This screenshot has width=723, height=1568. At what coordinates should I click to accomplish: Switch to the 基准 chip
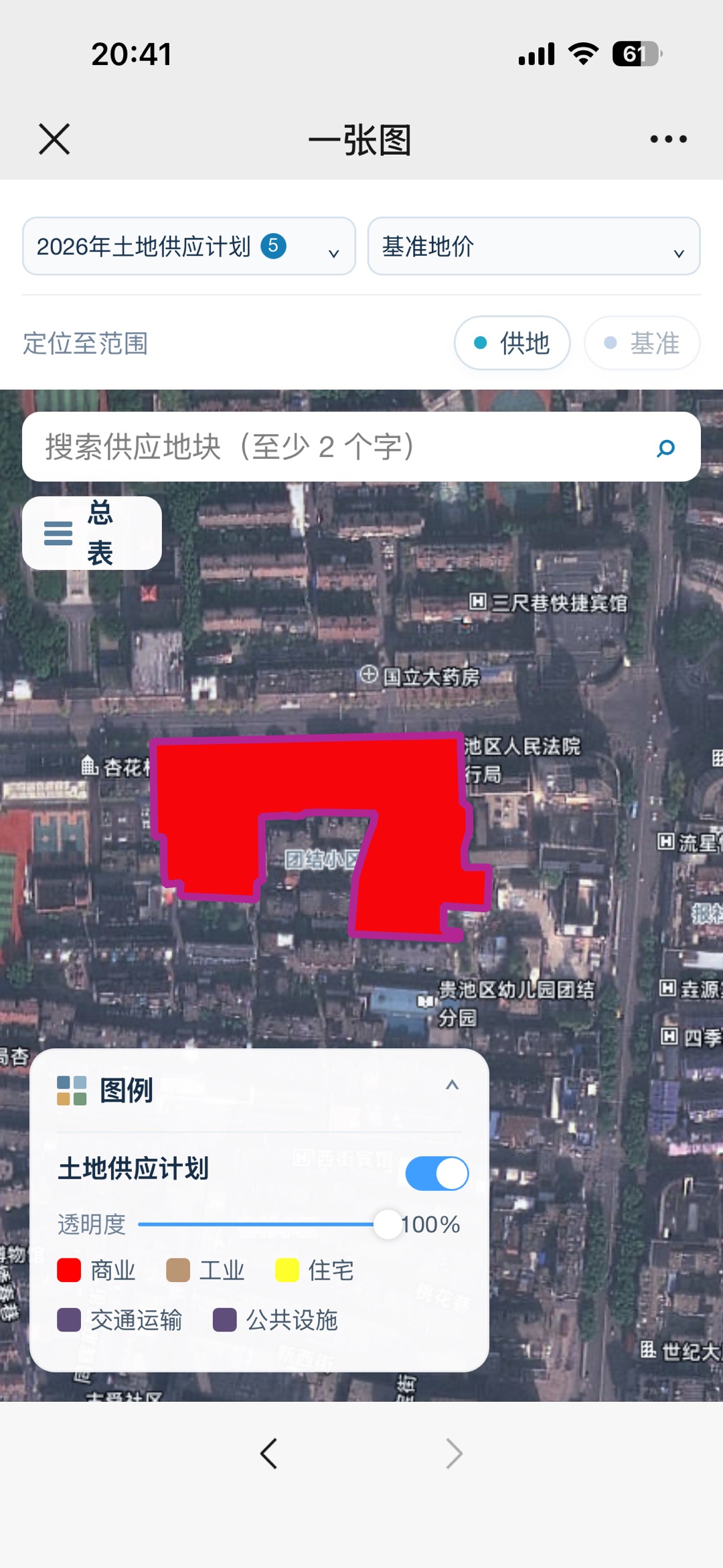pos(642,343)
